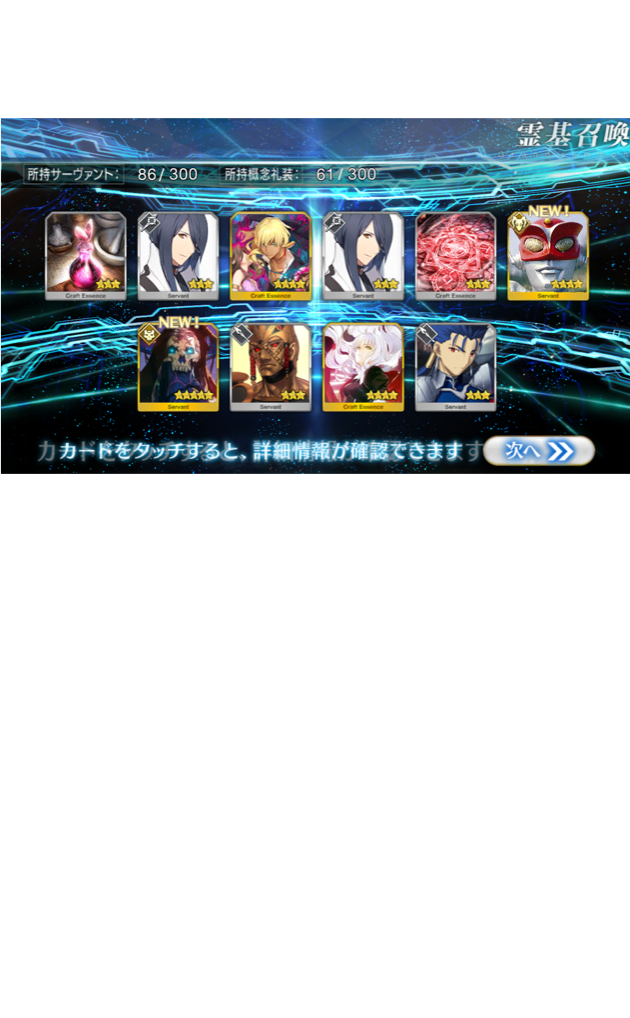View the blonde character 4-star Craft Essence card

270,256
